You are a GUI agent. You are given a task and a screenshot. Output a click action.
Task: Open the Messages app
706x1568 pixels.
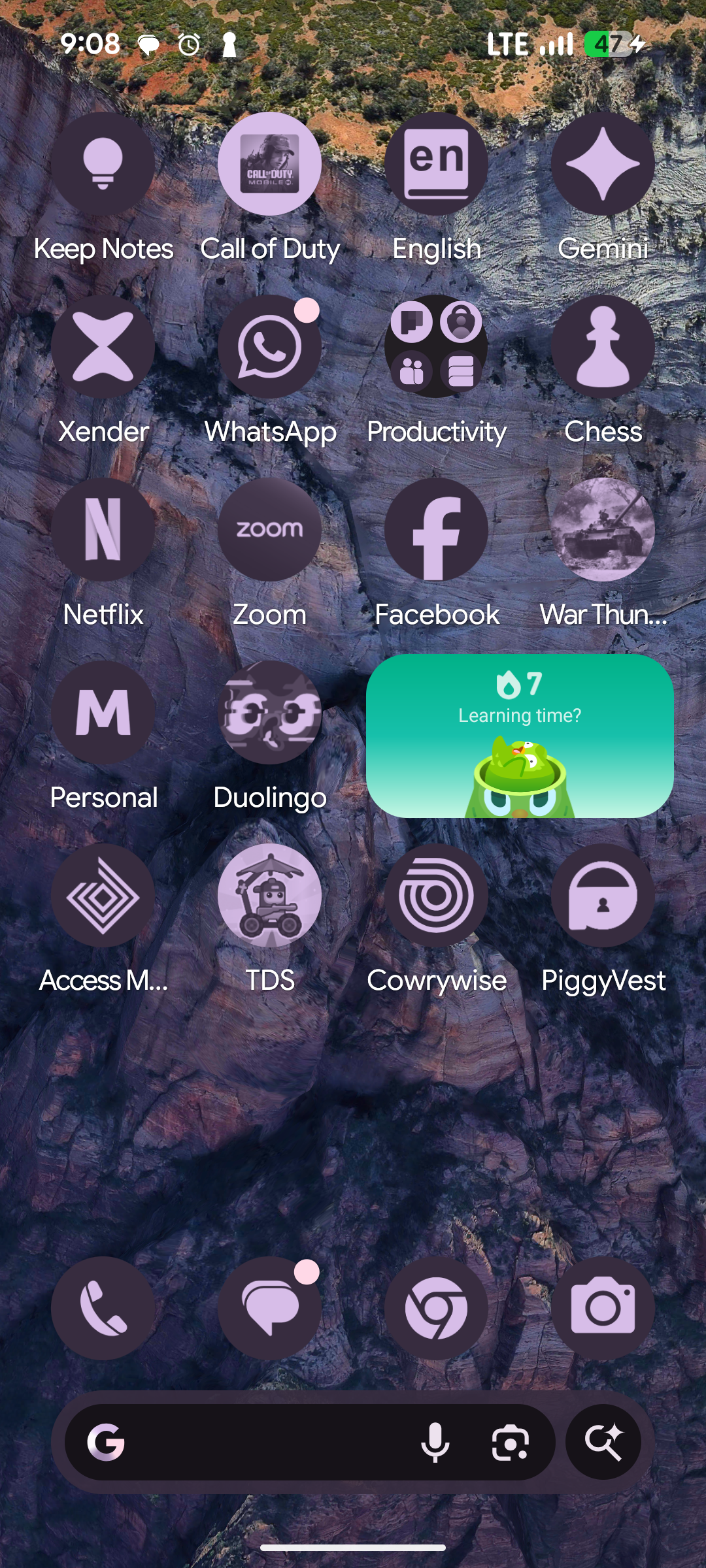(x=269, y=1308)
